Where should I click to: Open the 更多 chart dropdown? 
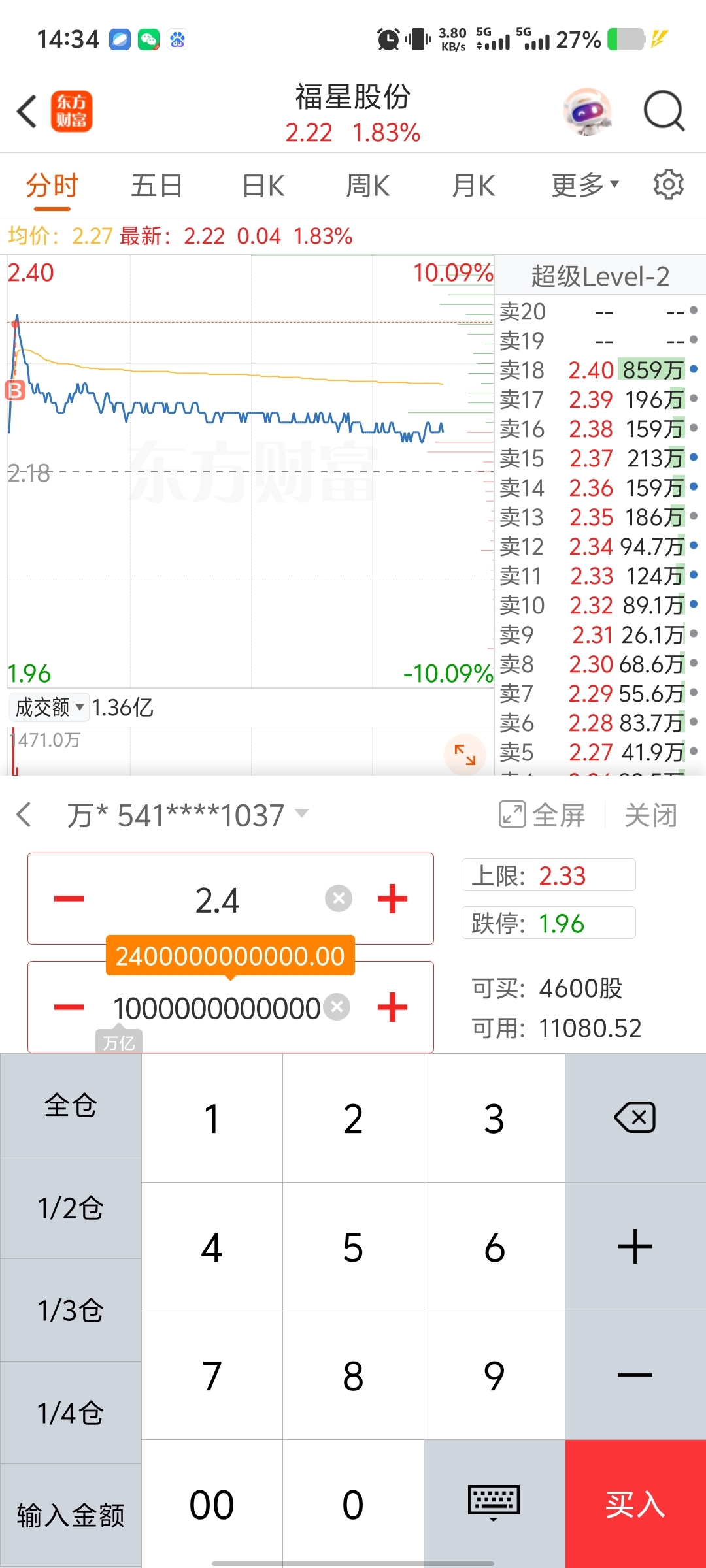click(x=585, y=186)
